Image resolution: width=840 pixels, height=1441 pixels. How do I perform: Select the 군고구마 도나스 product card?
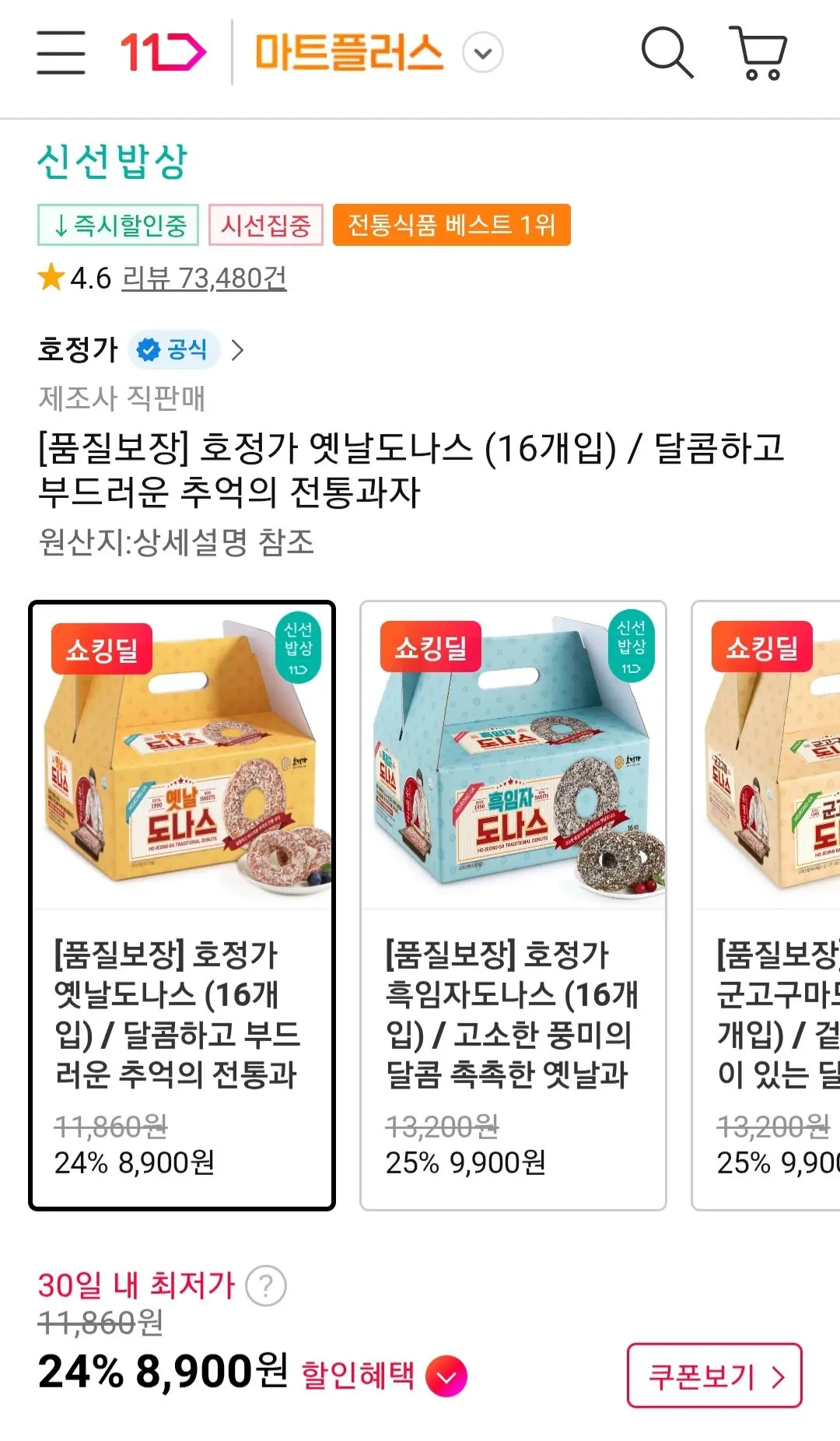click(766, 905)
